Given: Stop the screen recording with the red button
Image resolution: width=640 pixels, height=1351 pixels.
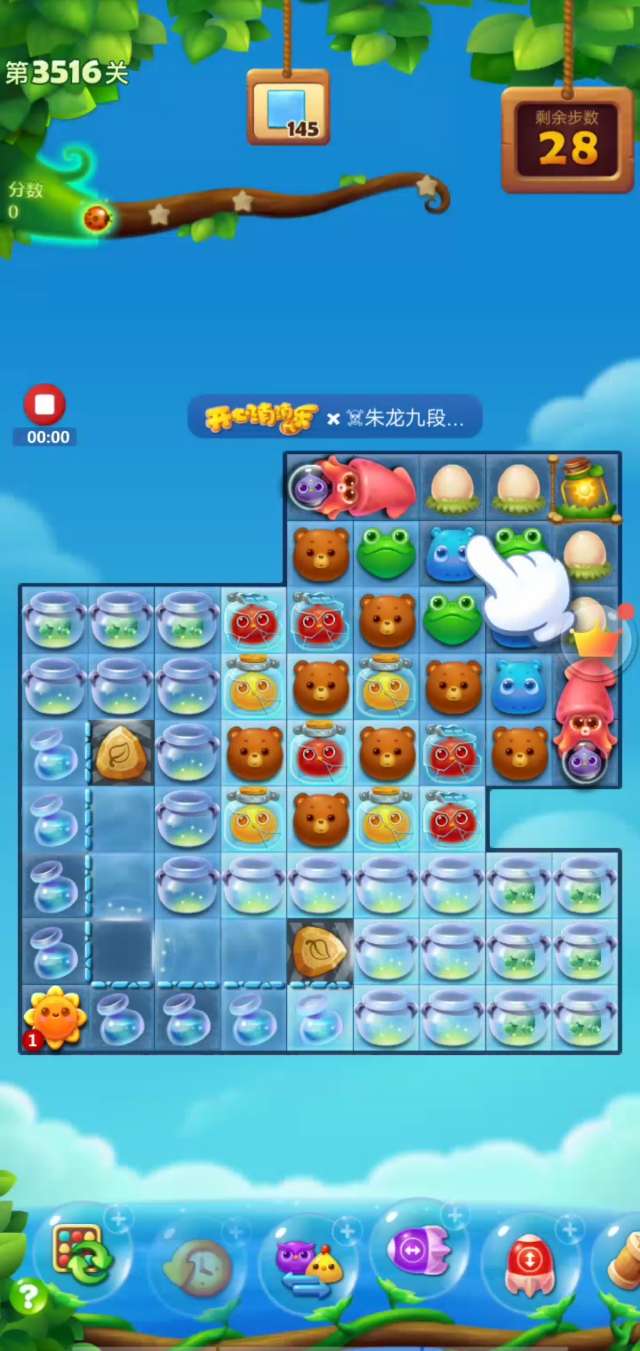Looking at the screenshot, I should 44,405.
